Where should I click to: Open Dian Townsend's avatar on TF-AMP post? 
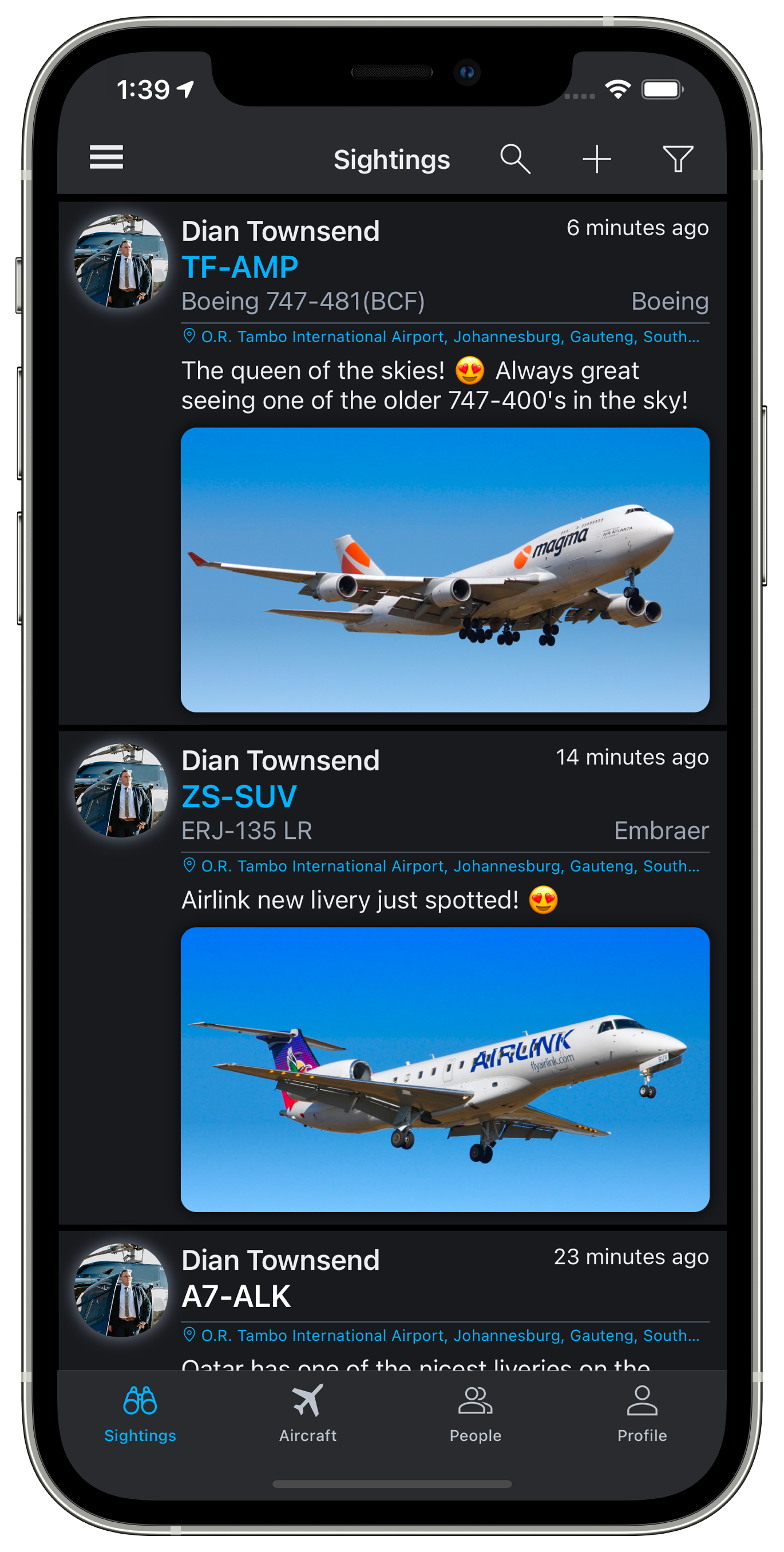(121, 262)
